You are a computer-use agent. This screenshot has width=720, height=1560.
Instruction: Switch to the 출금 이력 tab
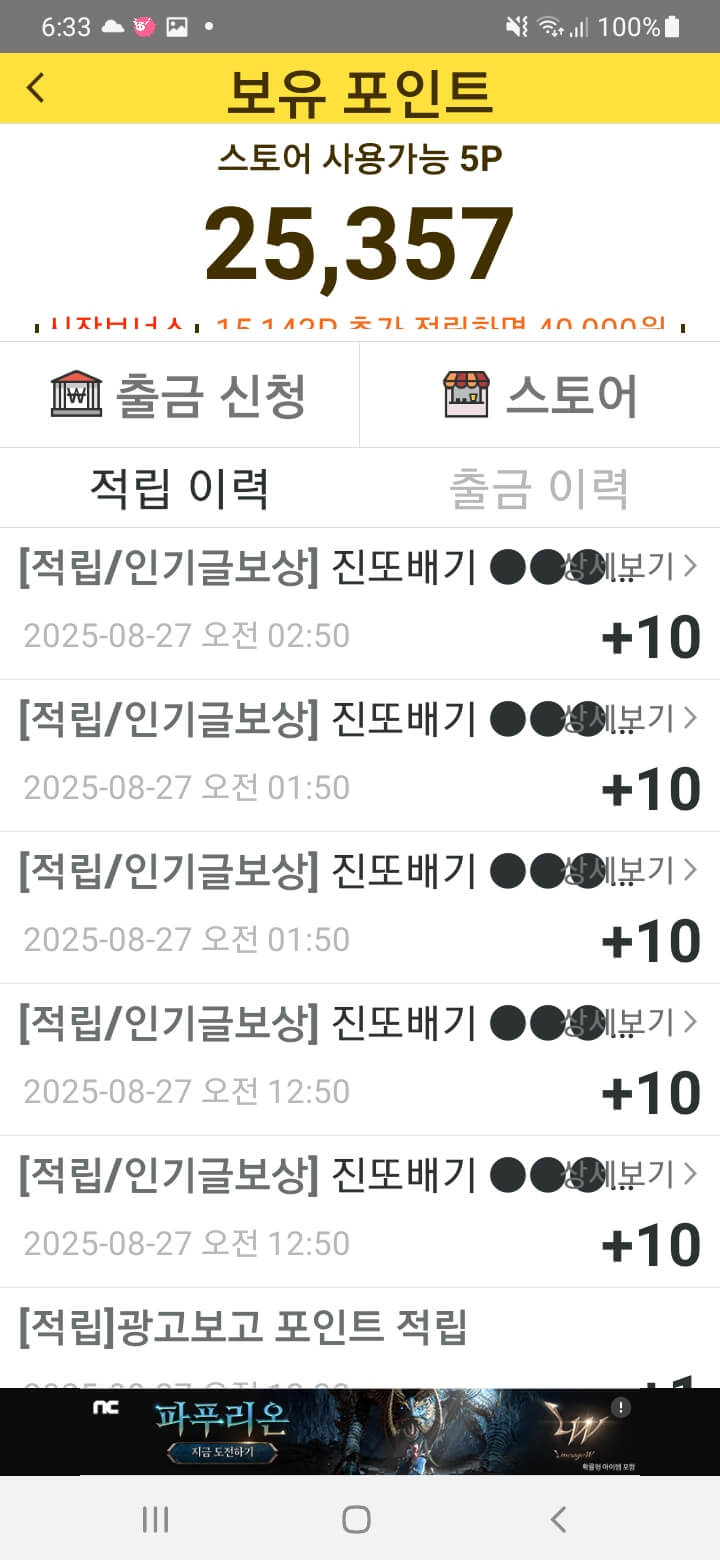click(x=540, y=488)
